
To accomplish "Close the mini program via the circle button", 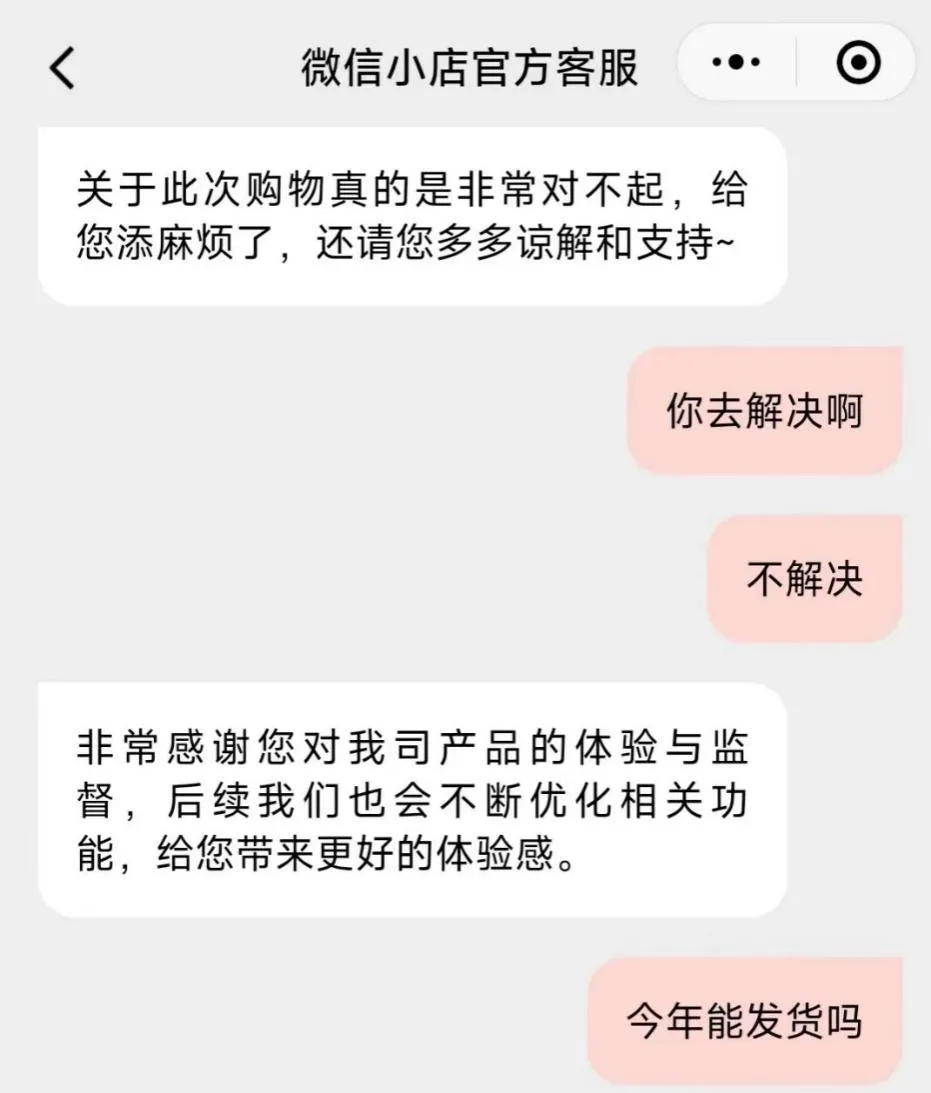I will pyautogui.click(x=857, y=63).
